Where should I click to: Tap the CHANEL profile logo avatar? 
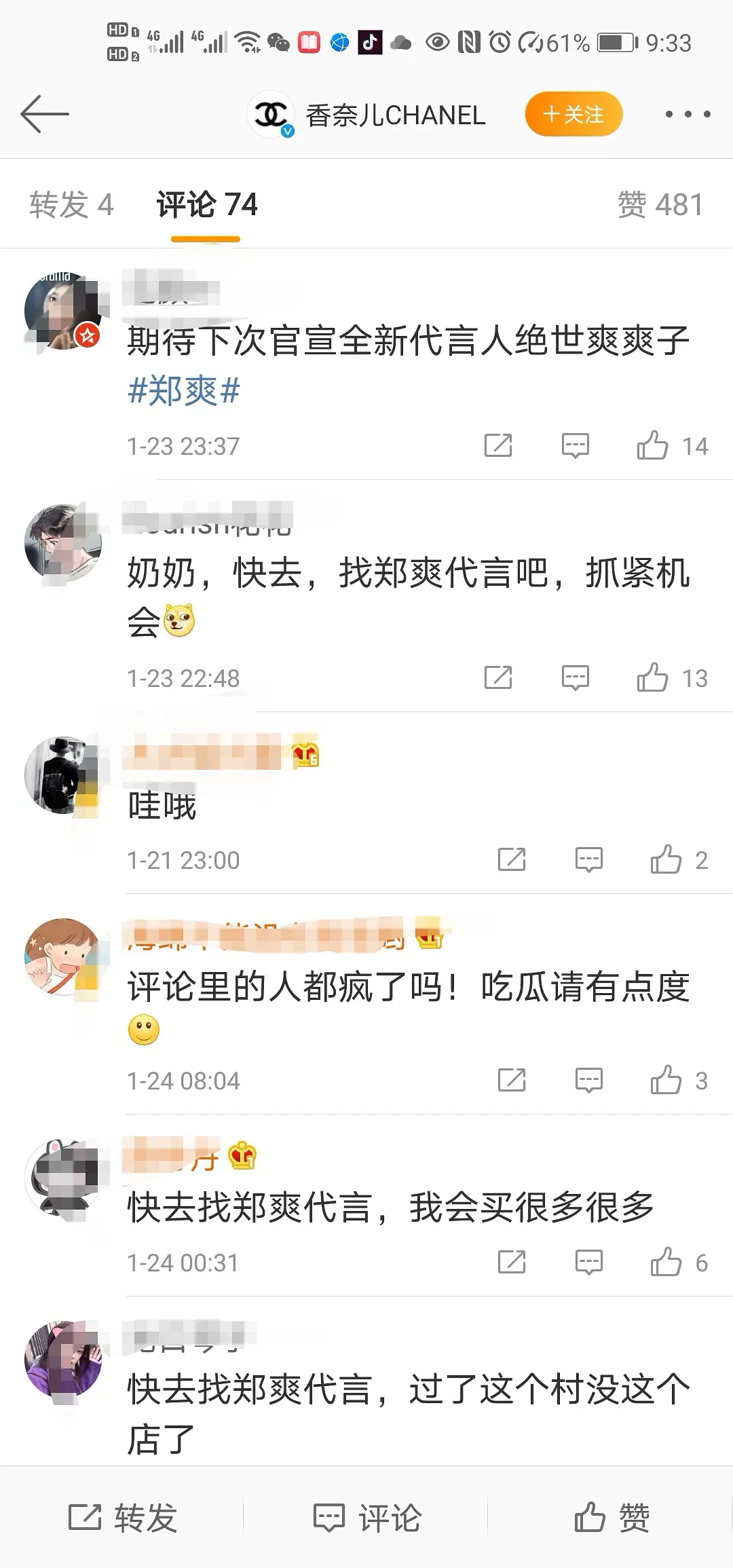coord(271,113)
